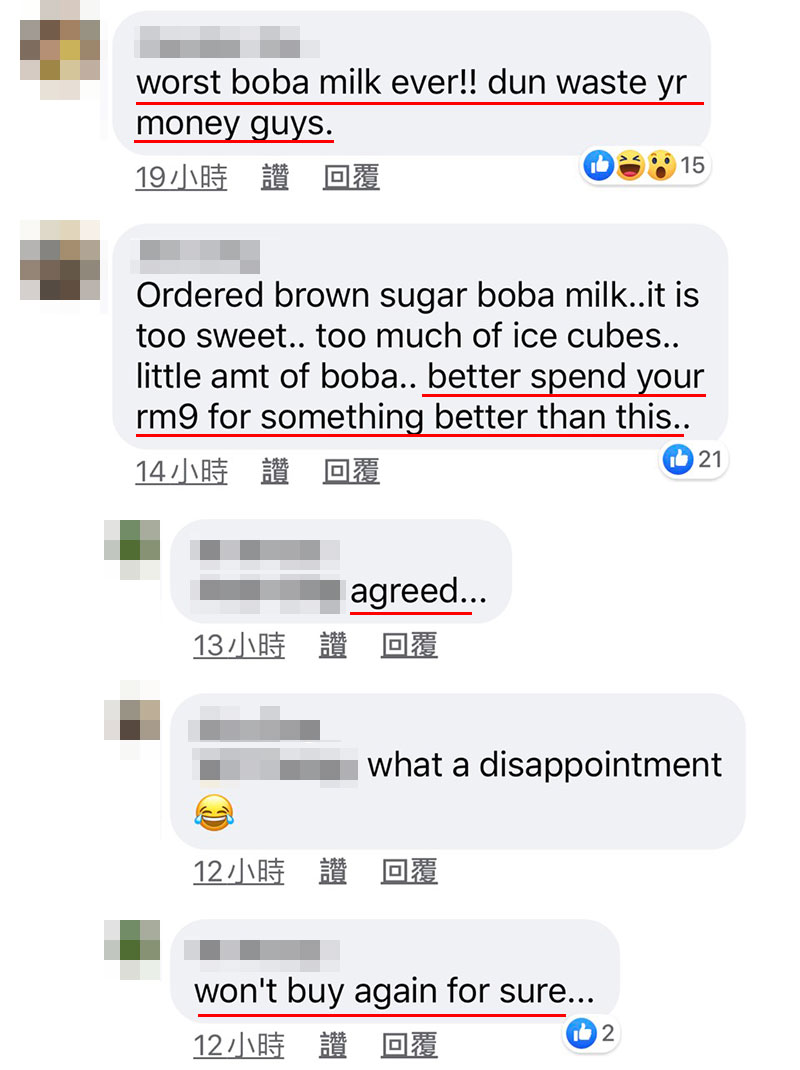Reply to the "agreed..." comment
Viewport: 800px width, 1070px height.
pyautogui.click(x=409, y=645)
